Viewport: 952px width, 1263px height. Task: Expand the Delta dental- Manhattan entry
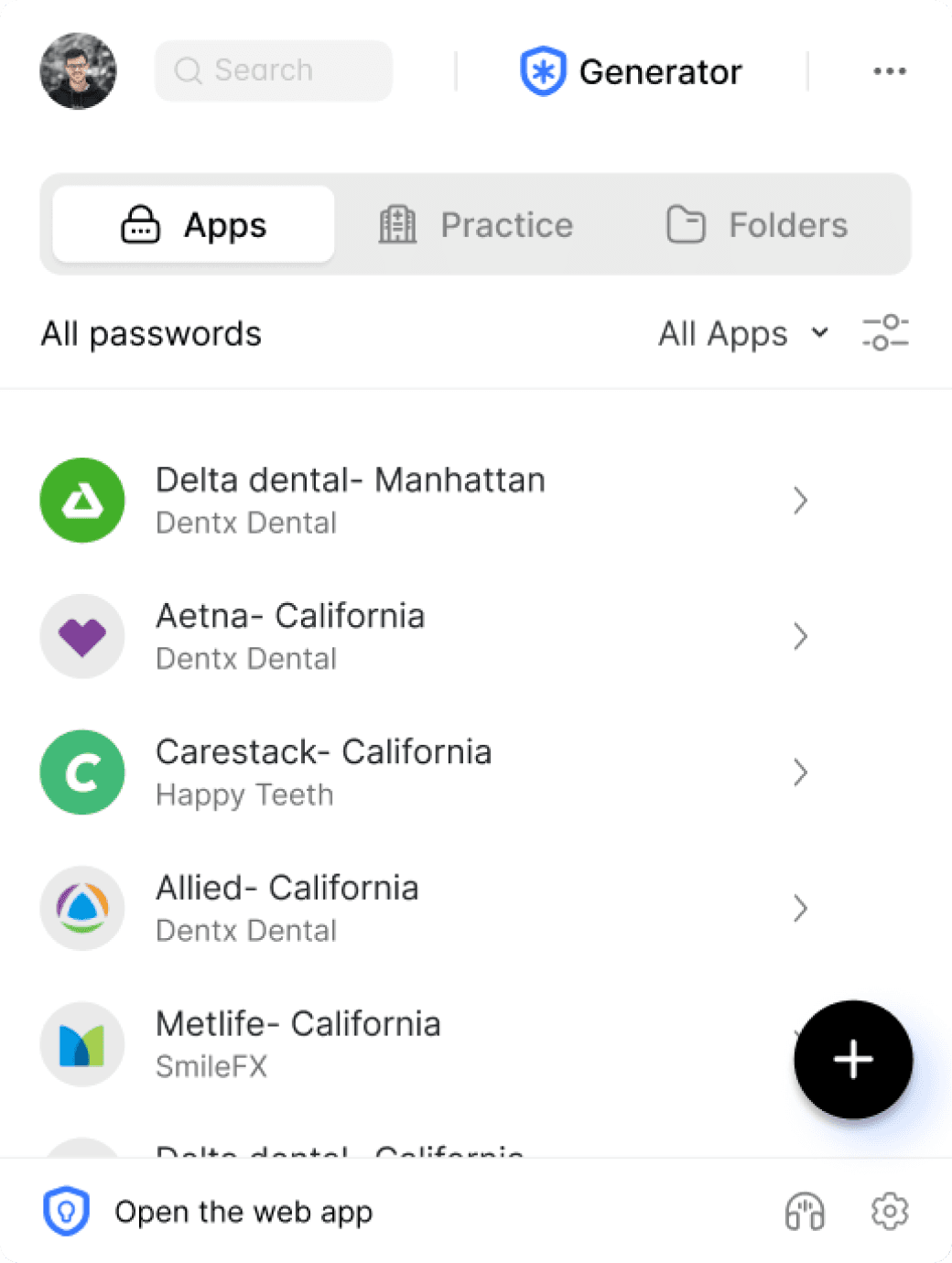click(801, 501)
